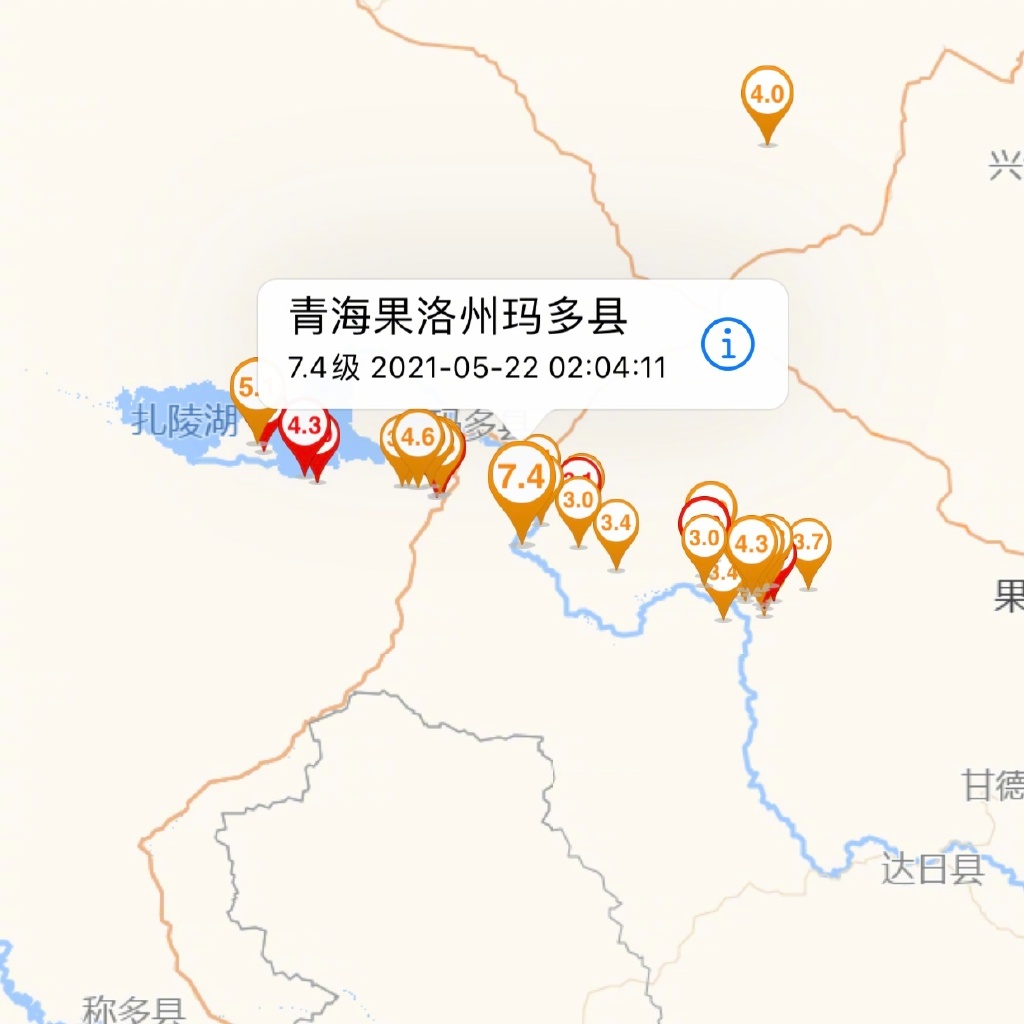
Task: Select the red 4.3 earthquake pin
Action: click(x=304, y=428)
